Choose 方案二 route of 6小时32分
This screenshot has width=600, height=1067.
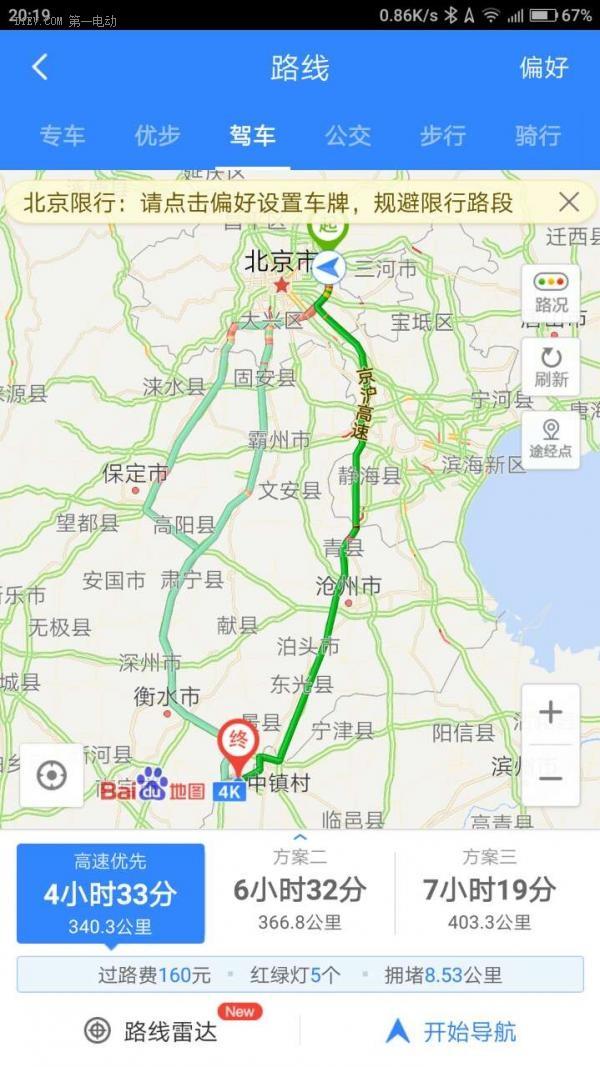coord(300,890)
